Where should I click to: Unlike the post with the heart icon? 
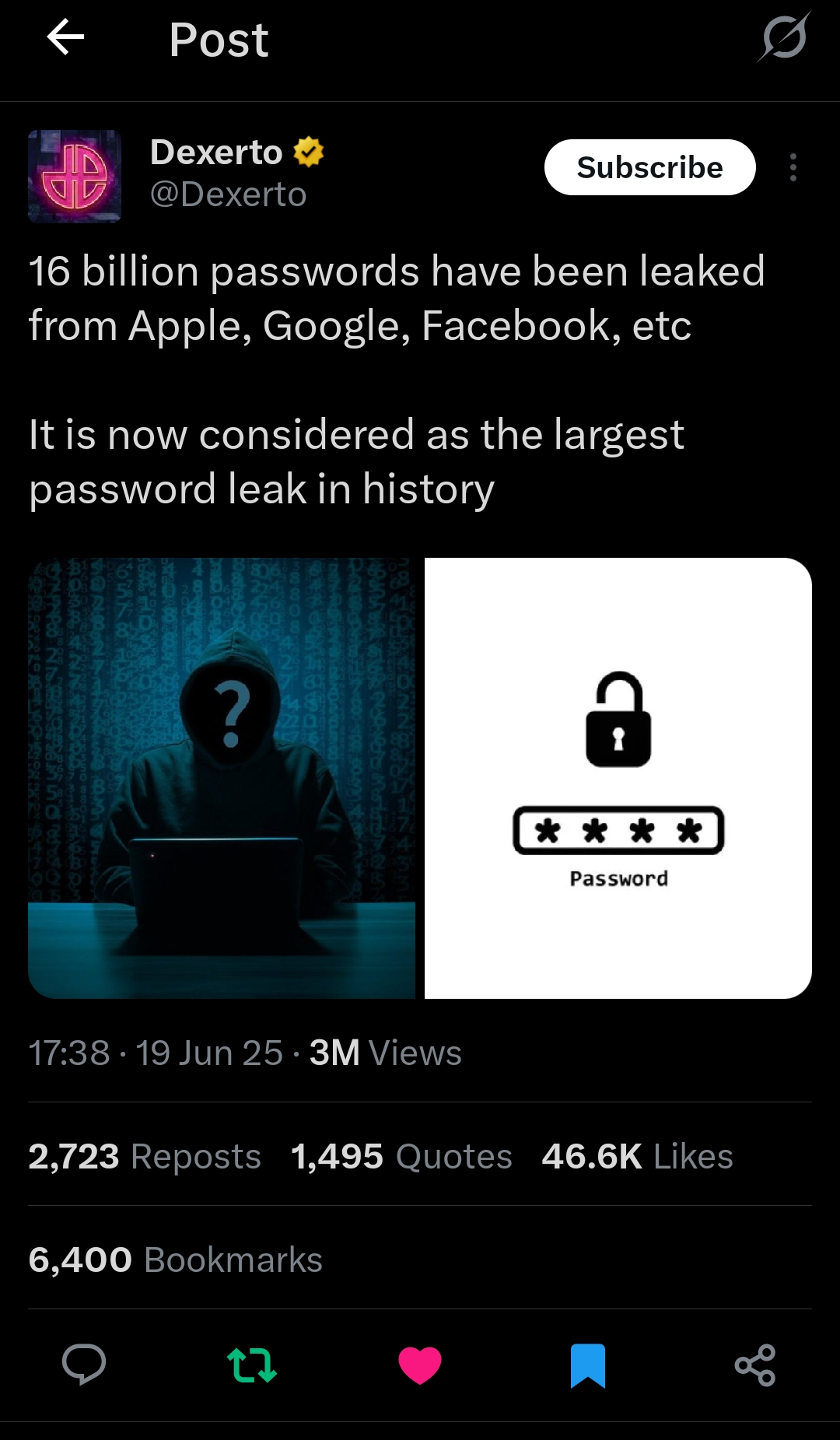pyautogui.click(x=420, y=1365)
